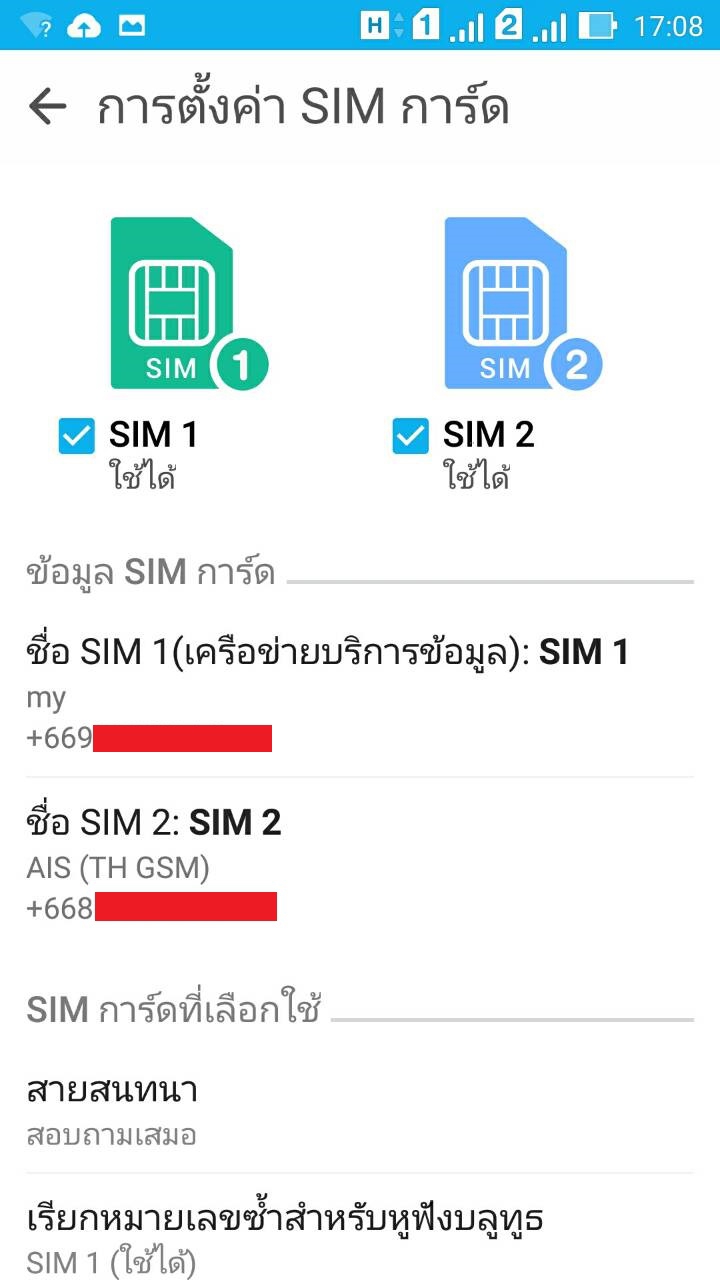Open the Bluetooth headset redial SIM setting
This screenshot has width=720, height=1280.
tap(360, 1228)
